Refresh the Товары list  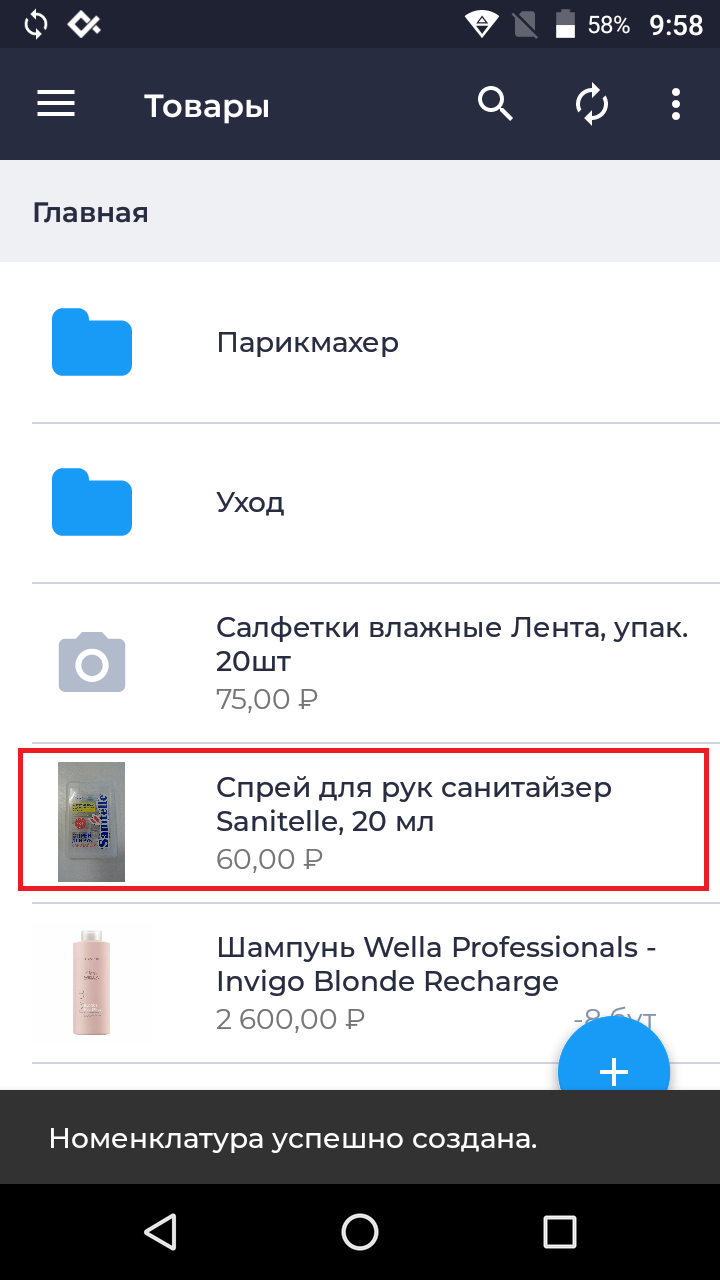[x=592, y=104]
